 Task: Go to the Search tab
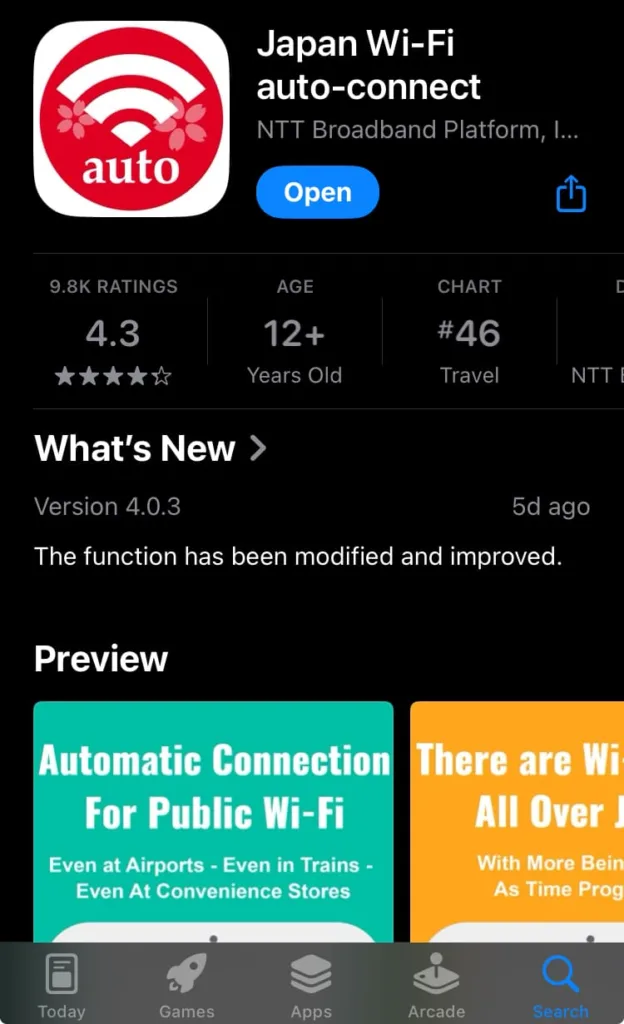click(x=560, y=984)
